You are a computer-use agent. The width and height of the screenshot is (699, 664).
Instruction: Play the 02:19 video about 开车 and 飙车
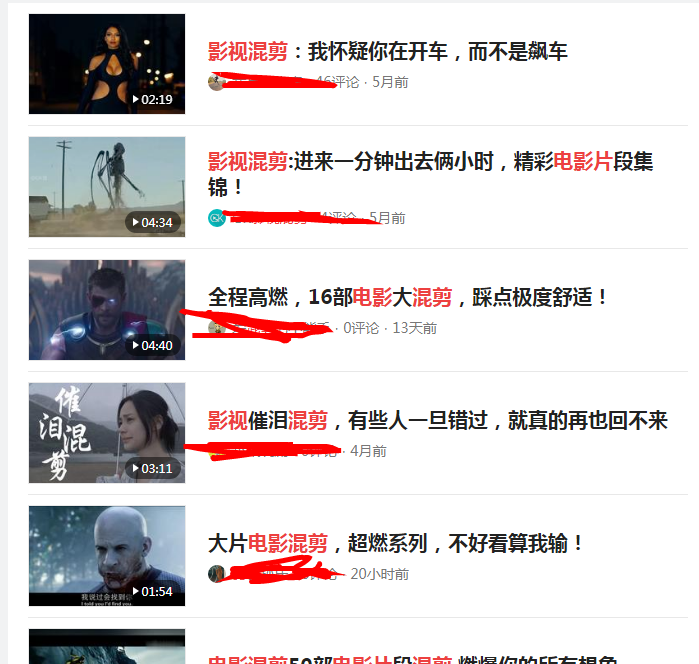[107, 64]
